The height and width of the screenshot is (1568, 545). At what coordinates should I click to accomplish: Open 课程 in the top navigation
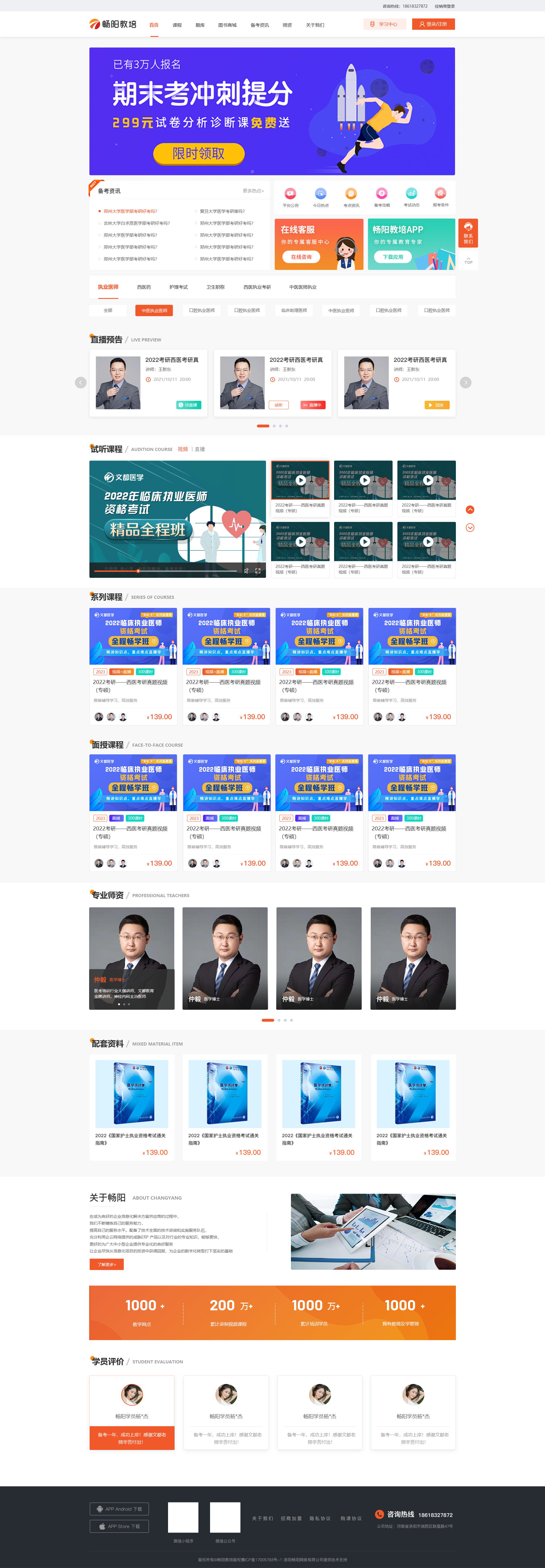[177, 25]
